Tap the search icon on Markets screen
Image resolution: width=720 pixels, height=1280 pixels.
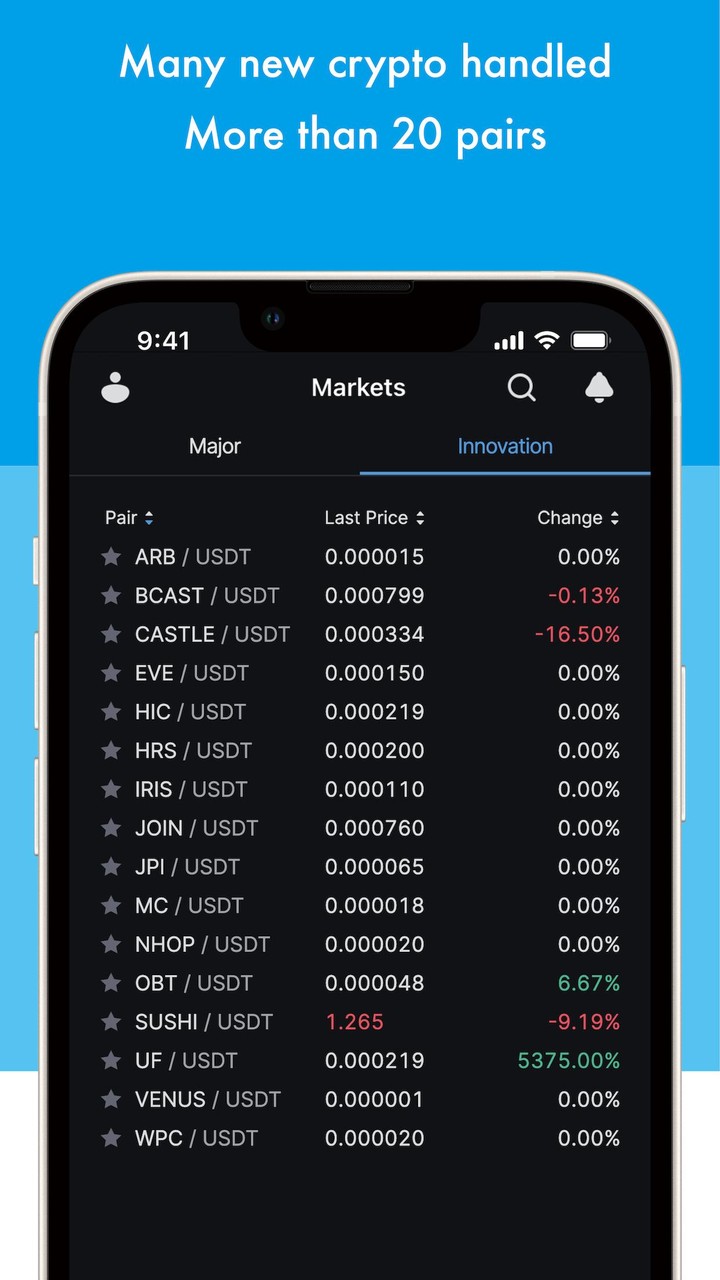click(x=521, y=388)
